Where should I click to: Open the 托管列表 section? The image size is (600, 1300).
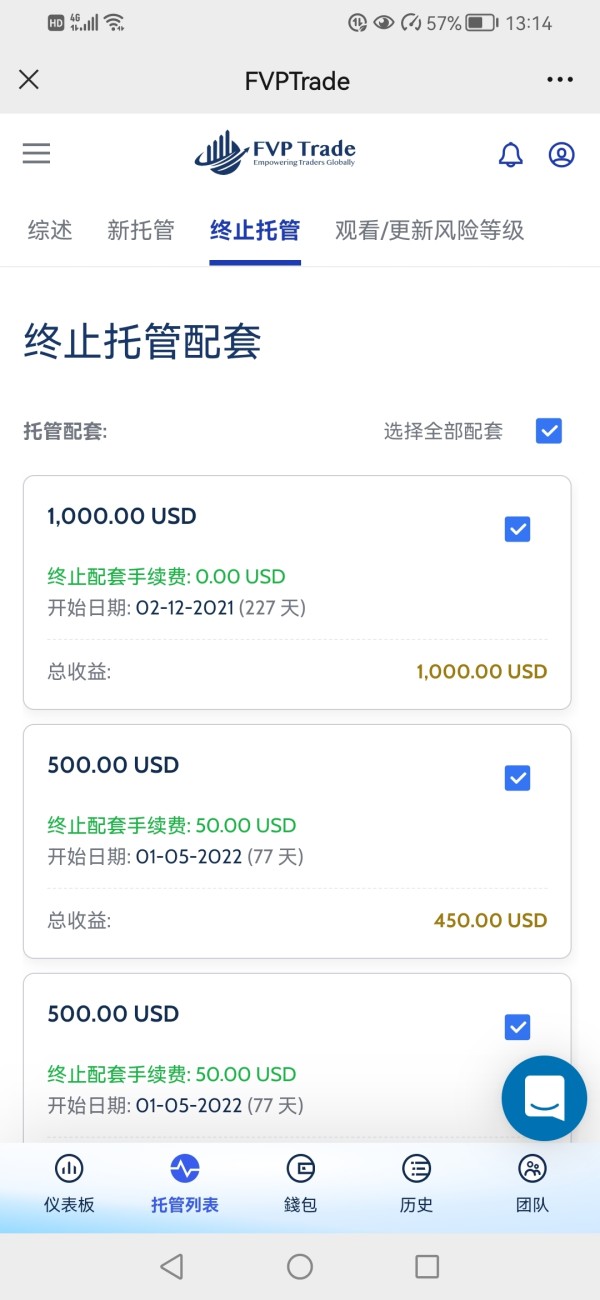(185, 1184)
